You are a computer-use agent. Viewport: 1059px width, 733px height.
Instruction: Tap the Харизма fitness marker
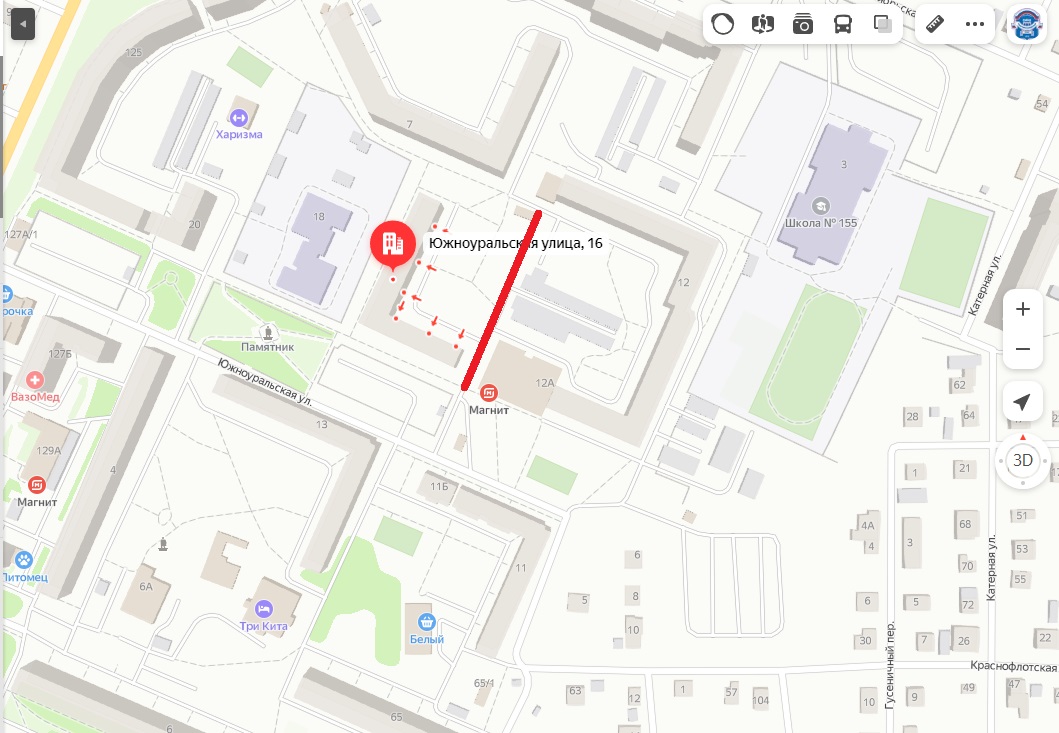click(x=238, y=117)
